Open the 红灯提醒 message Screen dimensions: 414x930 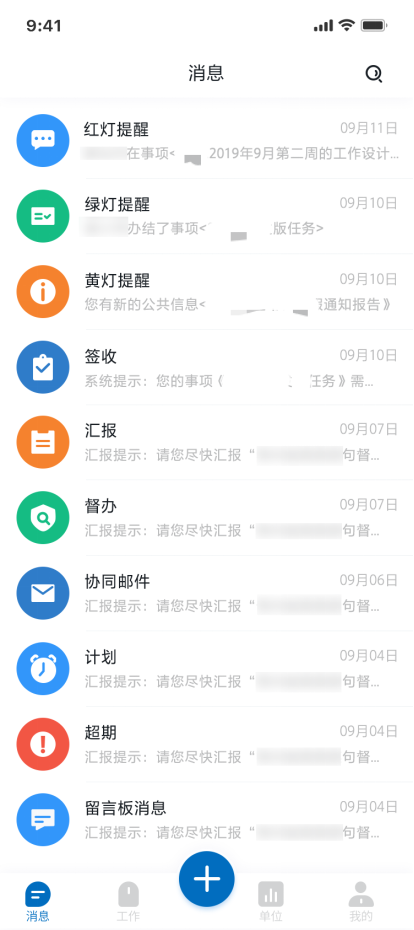207,141
